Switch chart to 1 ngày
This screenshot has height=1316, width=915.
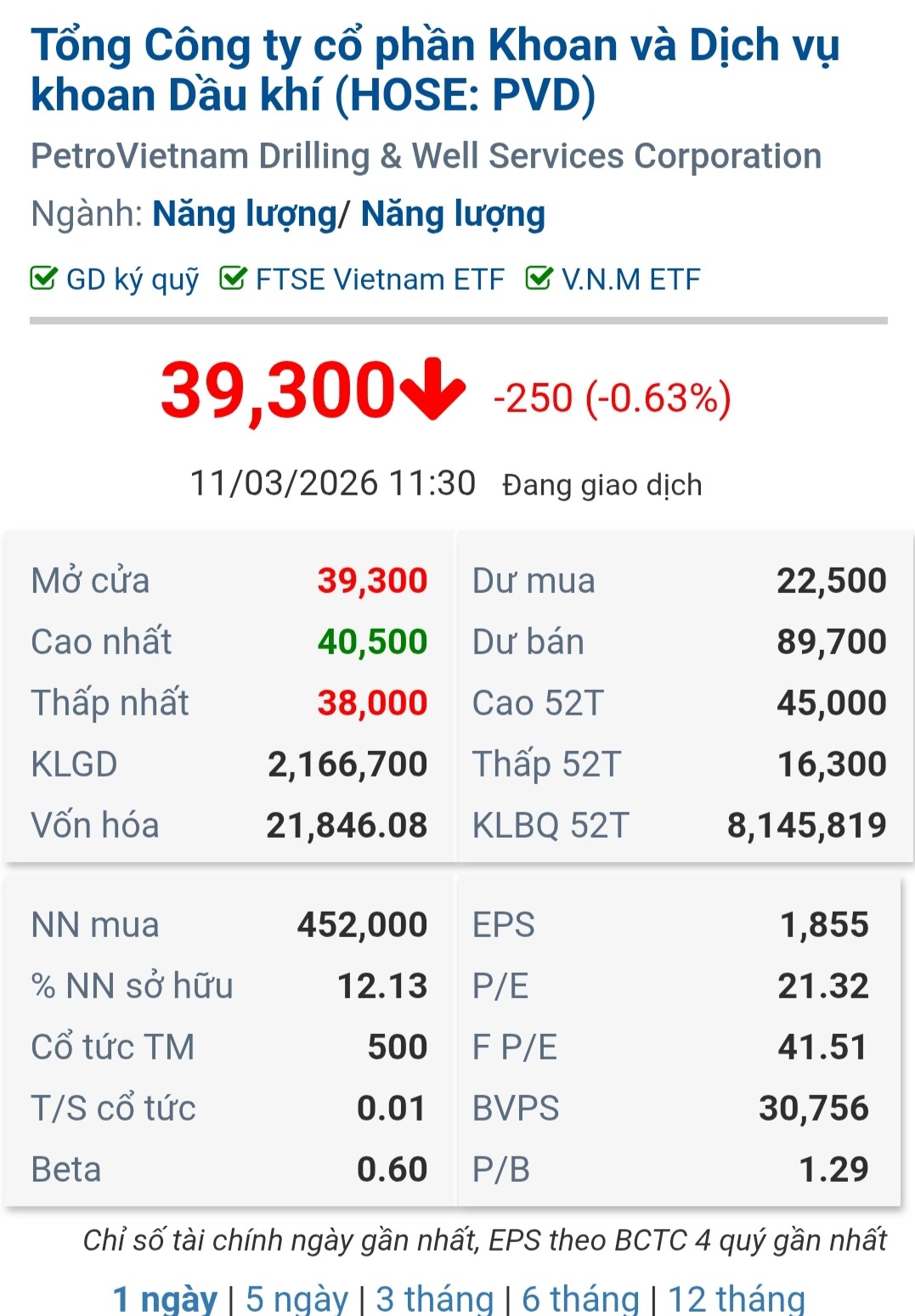165,1298
